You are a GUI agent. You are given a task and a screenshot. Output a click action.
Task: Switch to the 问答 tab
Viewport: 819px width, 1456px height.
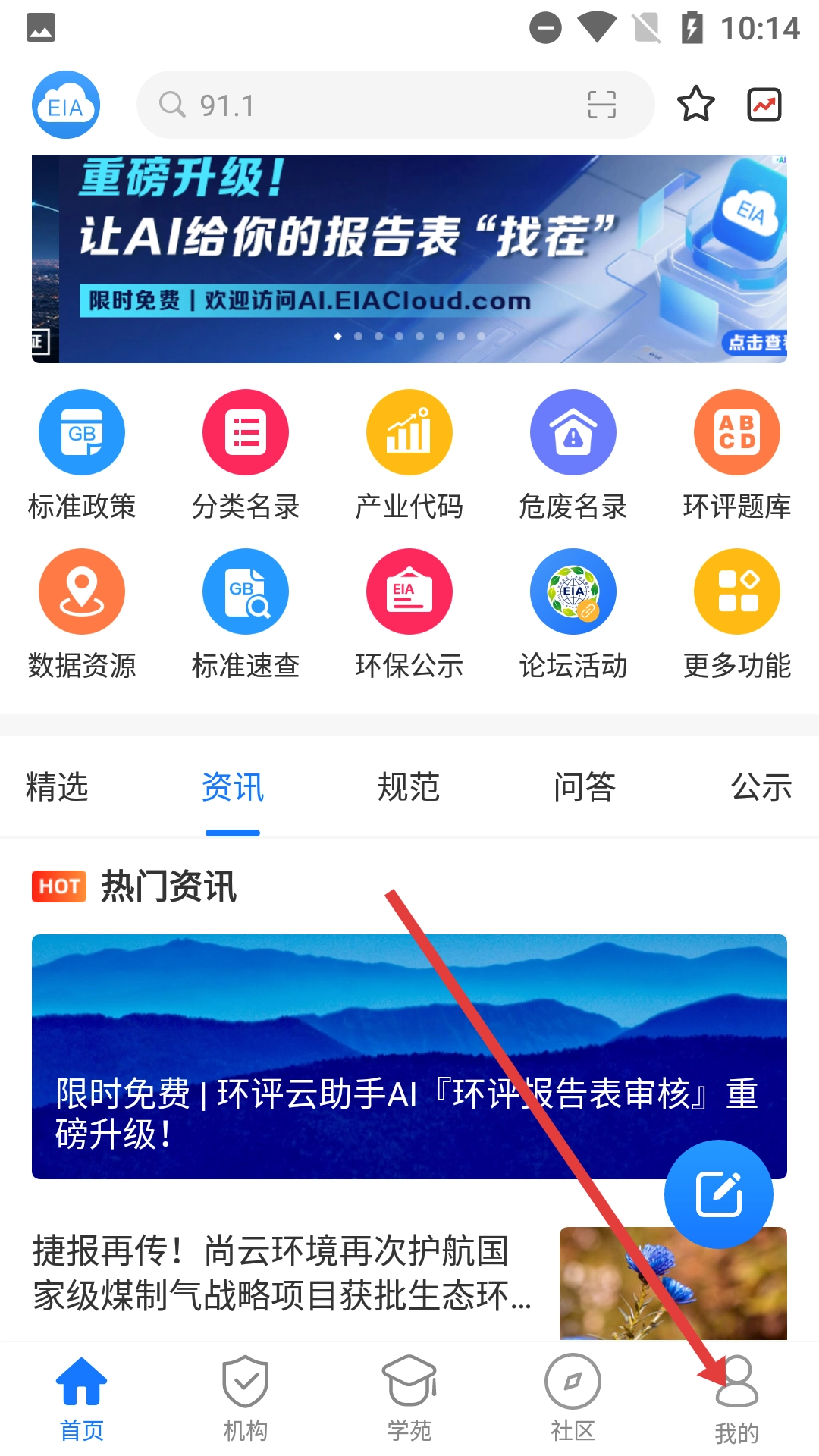pos(585,786)
